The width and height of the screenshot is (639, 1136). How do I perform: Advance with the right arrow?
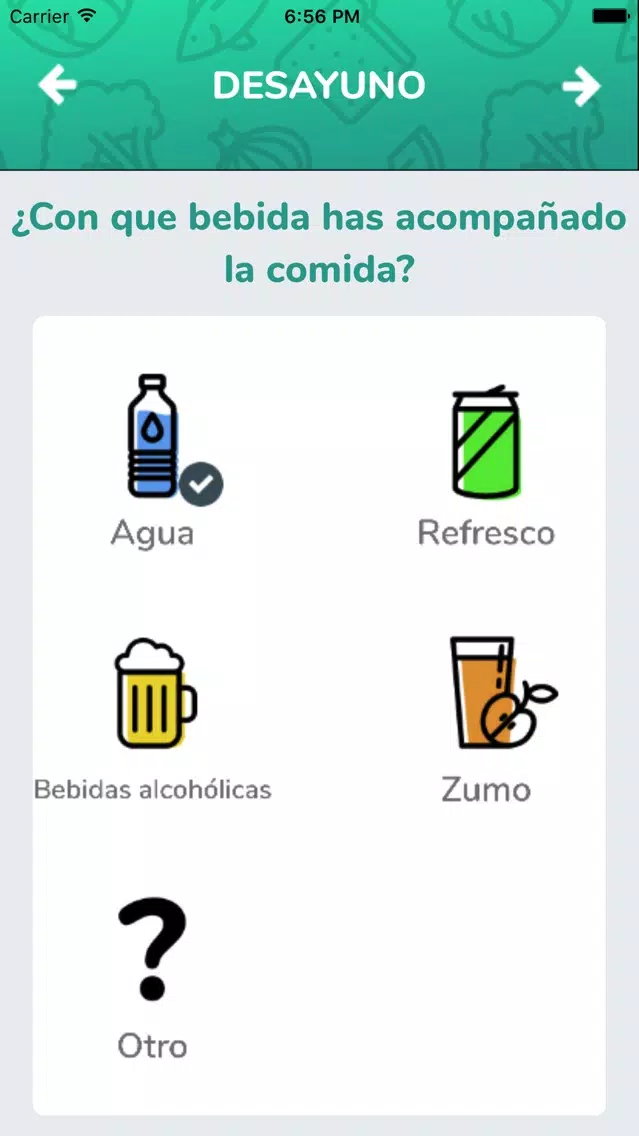pyautogui.click(x=581, y=86)
